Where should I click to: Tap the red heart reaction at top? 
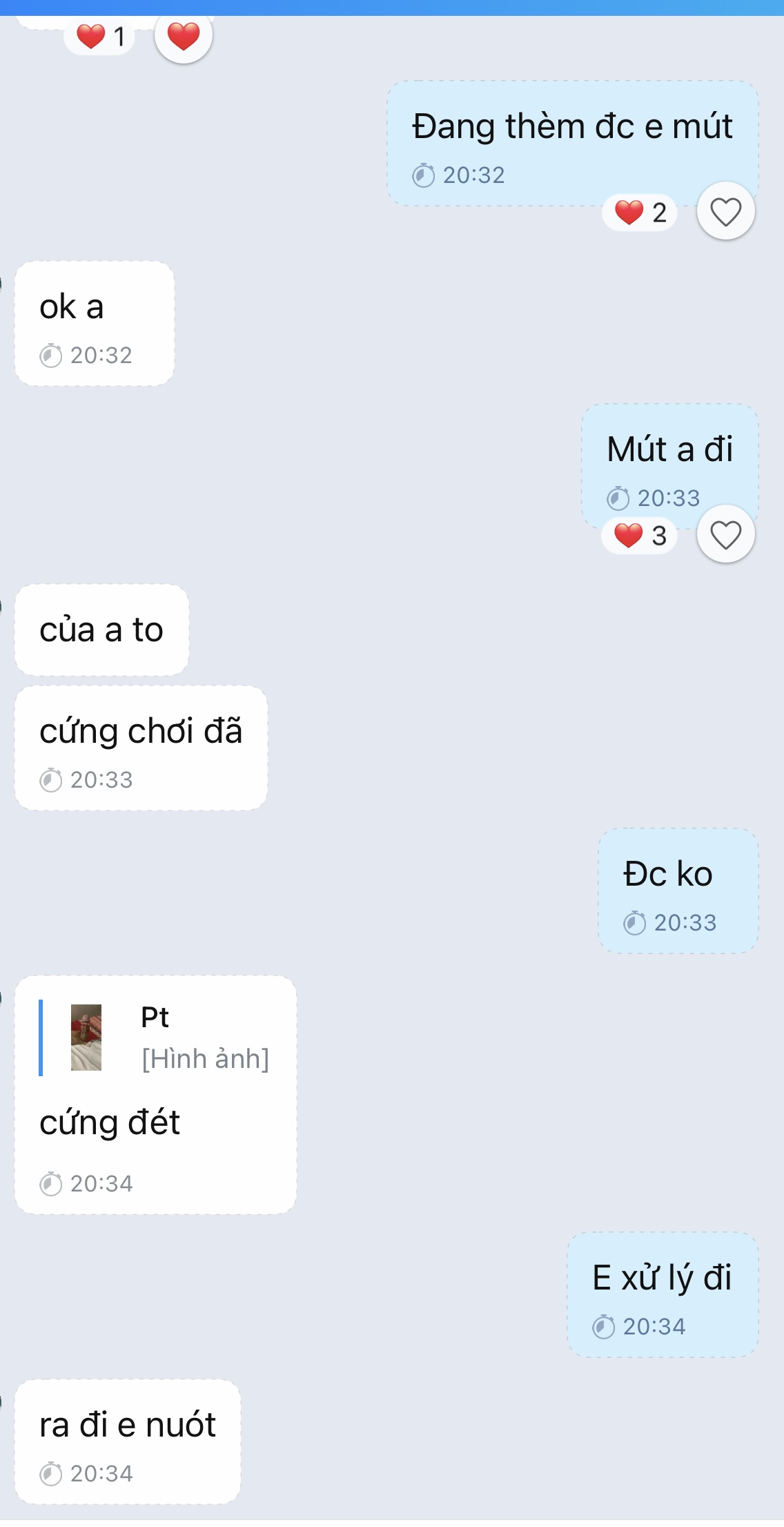pos(183,36)
